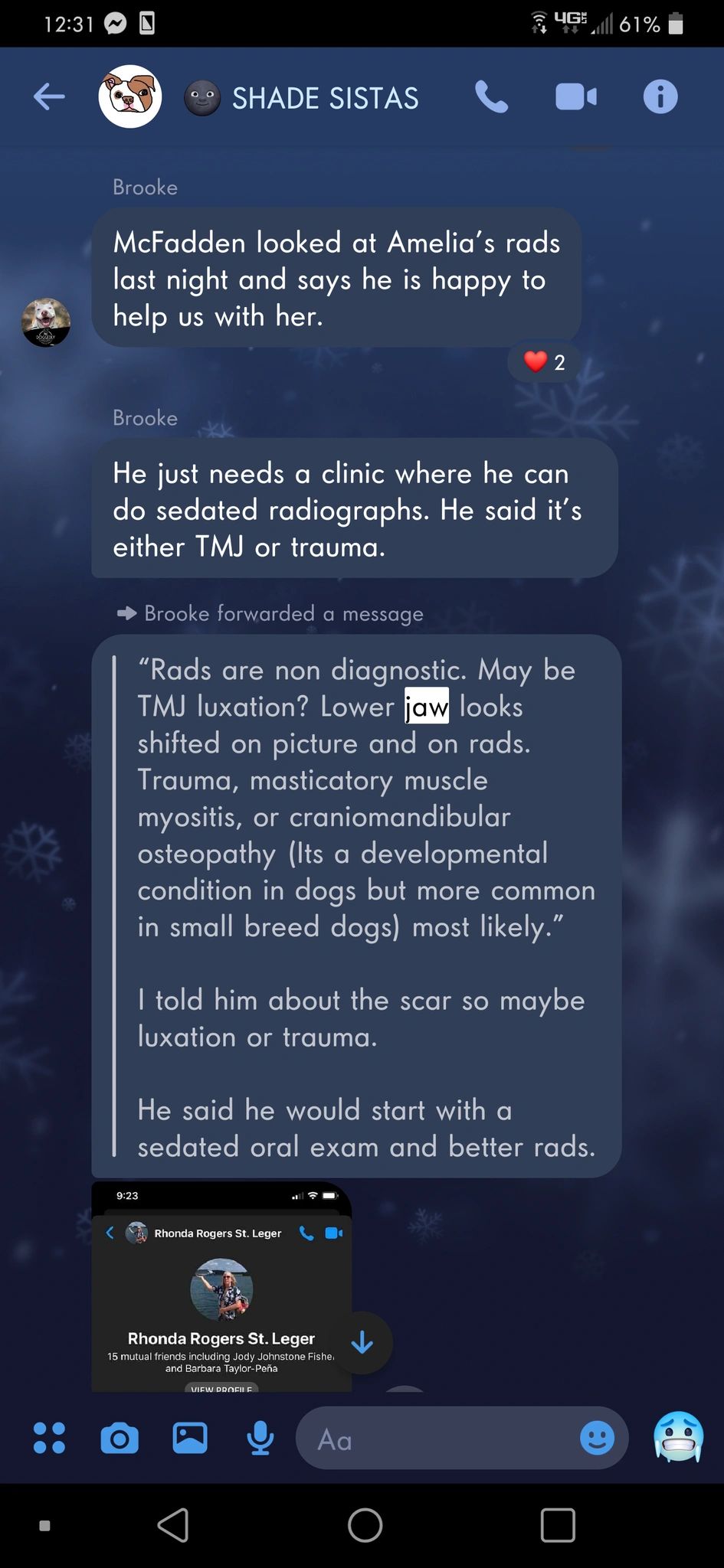
Task: Start a video call with the group
Action: point(575,97)
